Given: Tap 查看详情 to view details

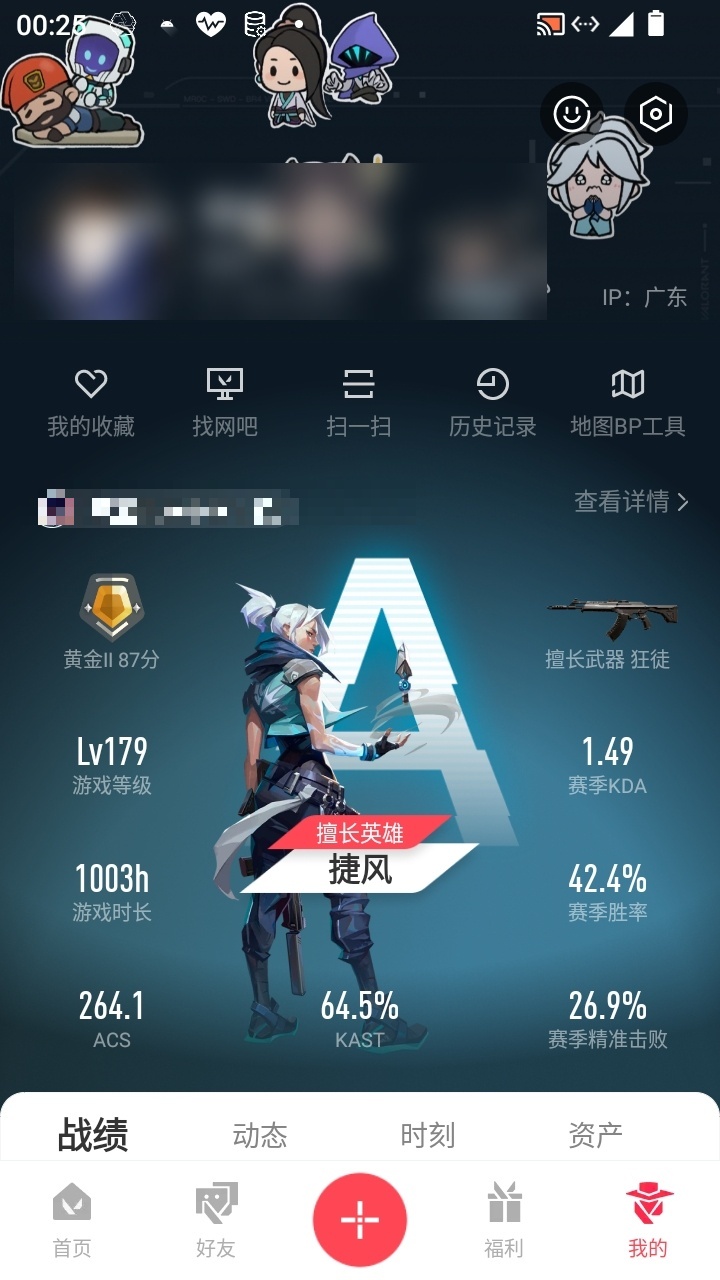Looking at the screenshot, I should point(631,501).
